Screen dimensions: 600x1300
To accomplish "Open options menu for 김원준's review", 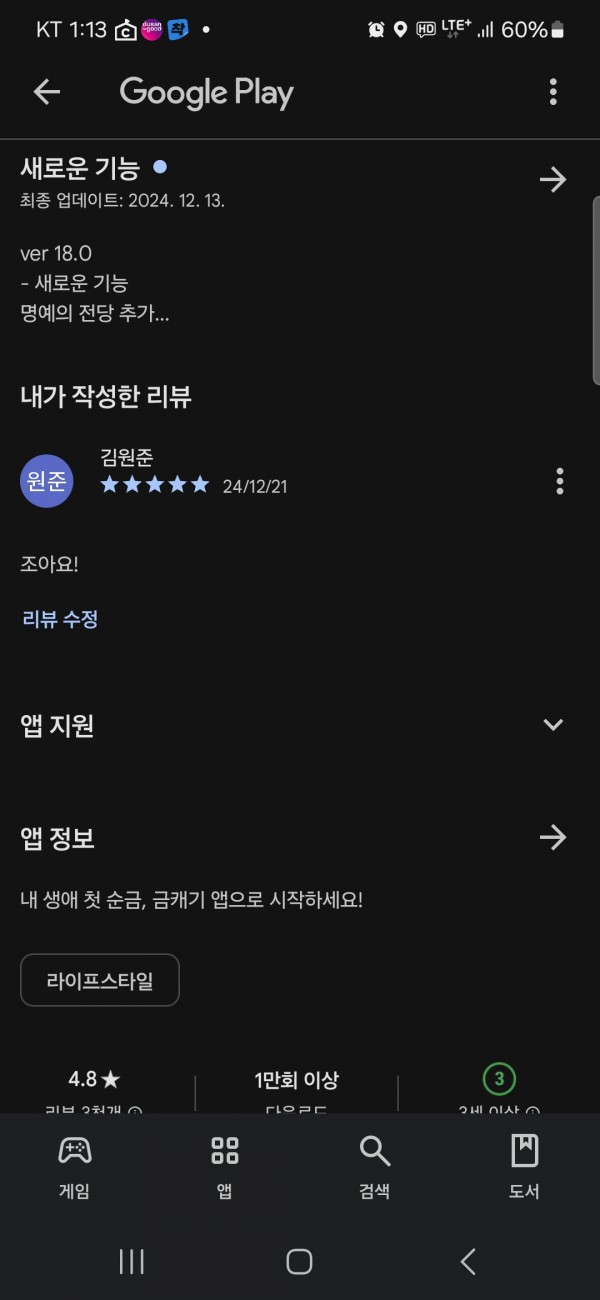I will 559,481.
